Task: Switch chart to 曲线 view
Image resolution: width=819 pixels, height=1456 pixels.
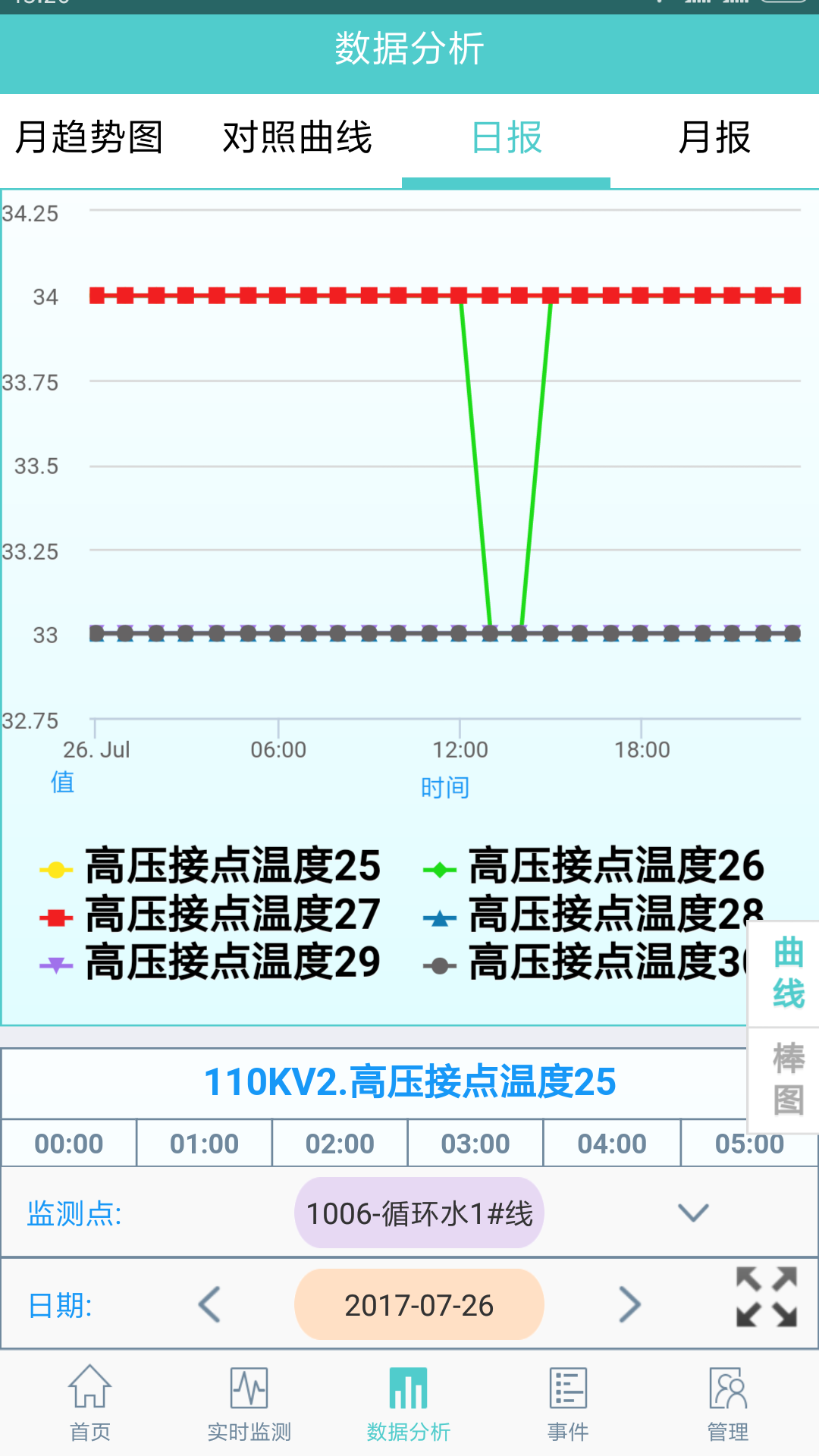Action: click(x=787, y=974)
